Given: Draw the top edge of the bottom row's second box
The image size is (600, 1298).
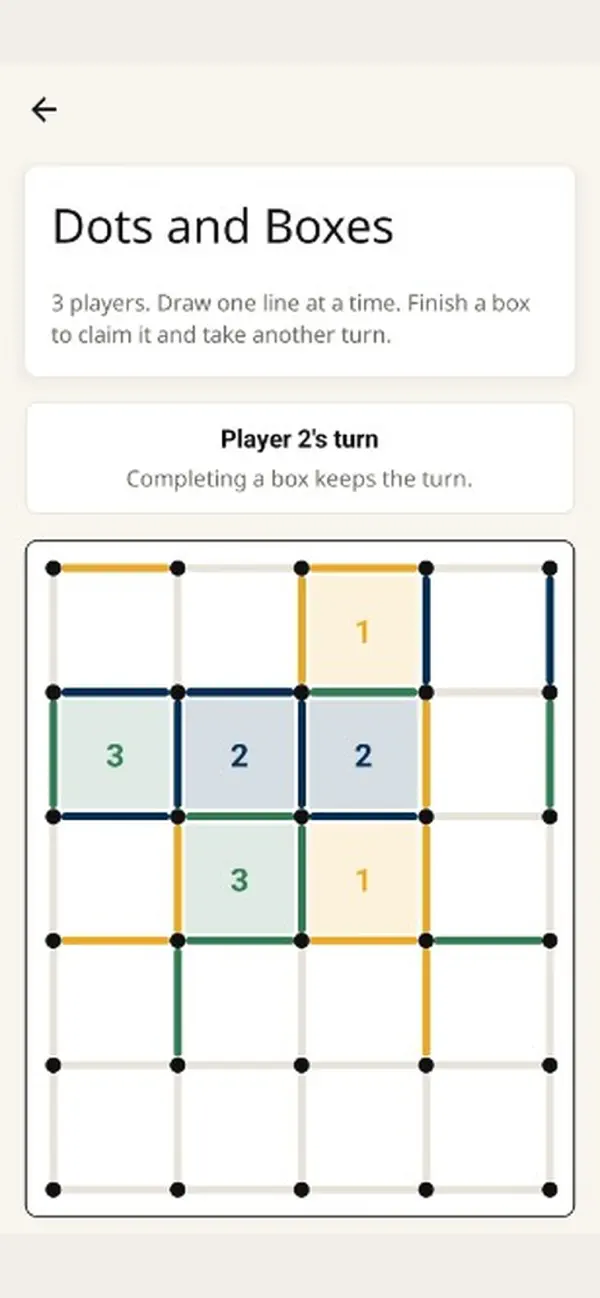Looking at the screenshot, I should 240,1066.
